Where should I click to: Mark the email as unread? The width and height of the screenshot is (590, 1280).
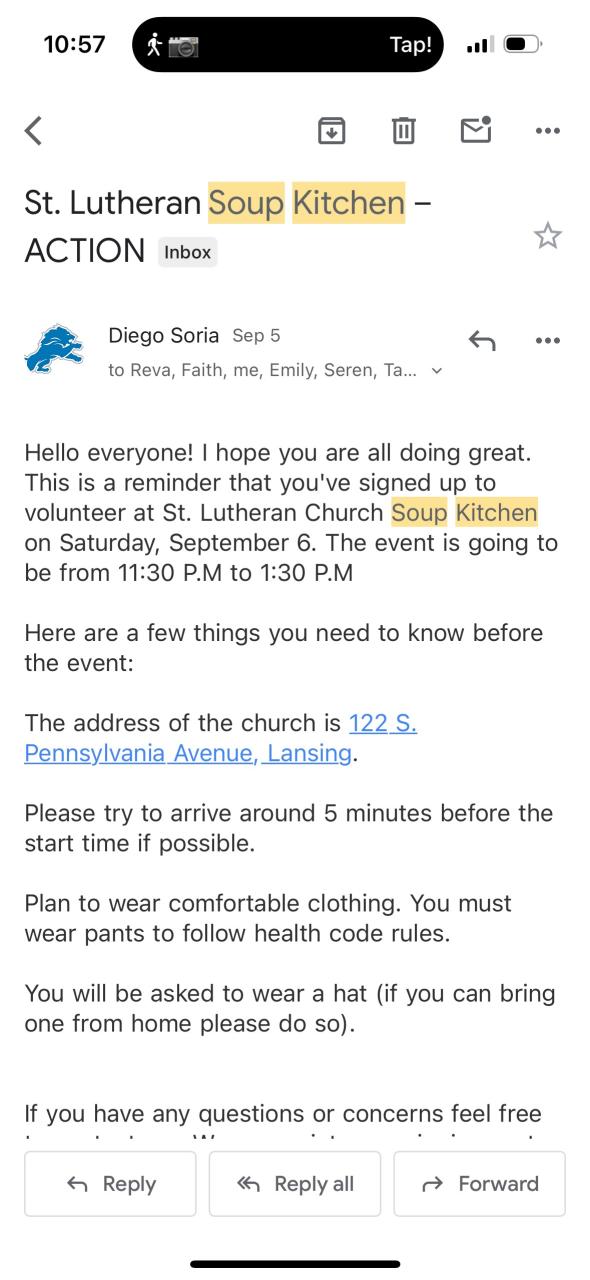tap(475, 130)
